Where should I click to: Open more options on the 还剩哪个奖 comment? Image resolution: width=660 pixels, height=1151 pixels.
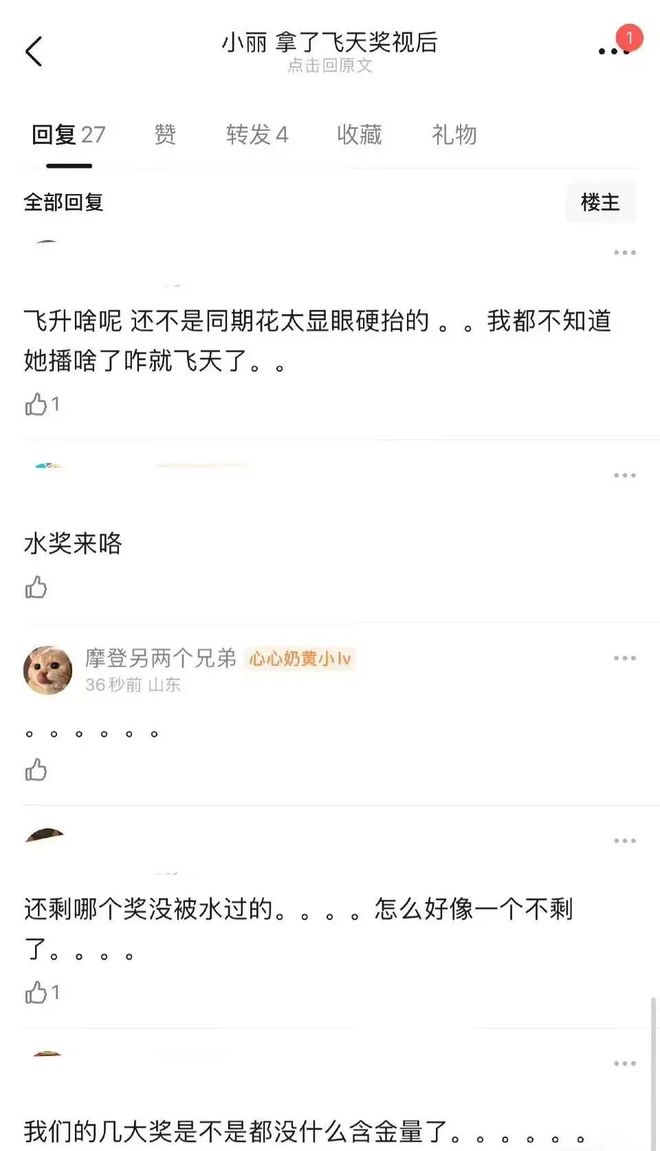pyautogui.click(x=625, y=841)
